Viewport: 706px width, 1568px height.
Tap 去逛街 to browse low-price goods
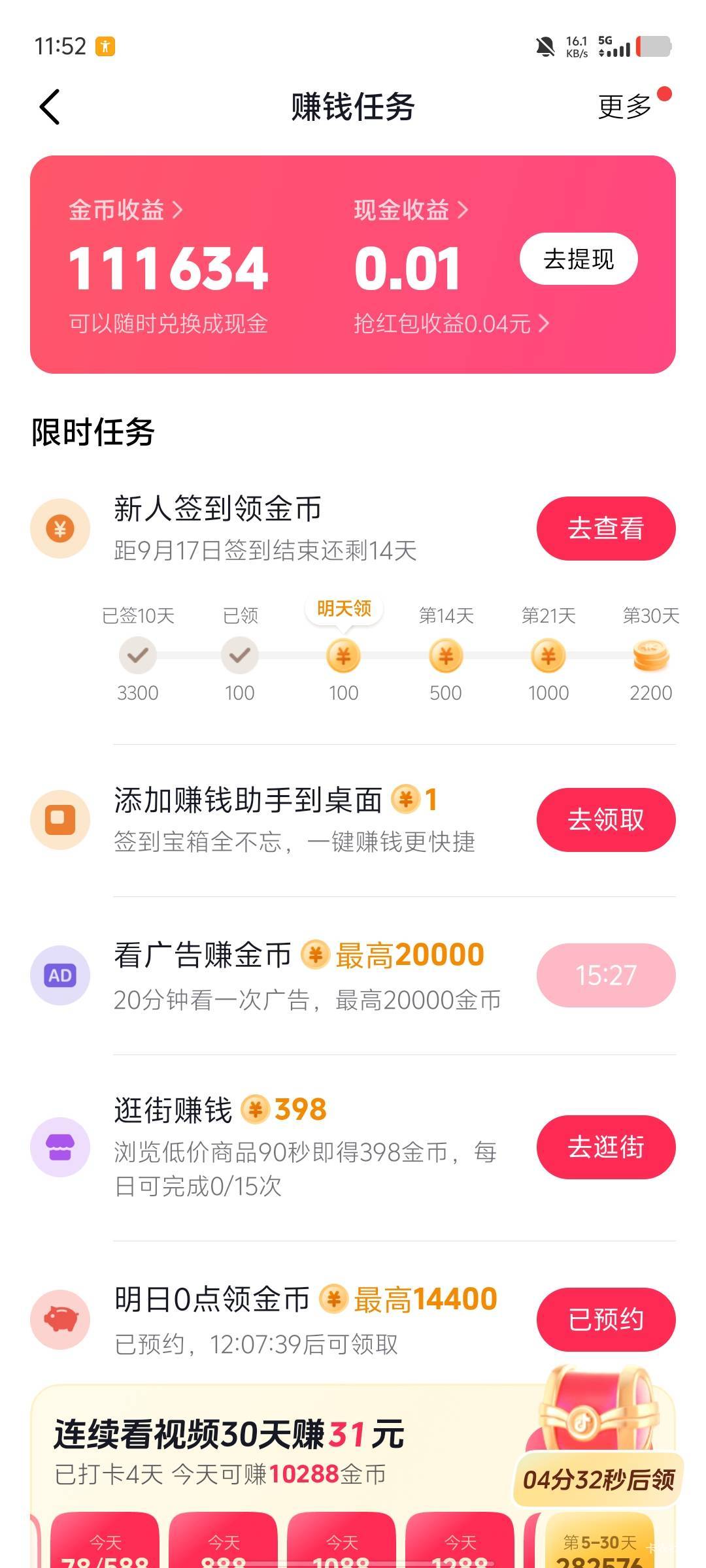coord(606,1147)
